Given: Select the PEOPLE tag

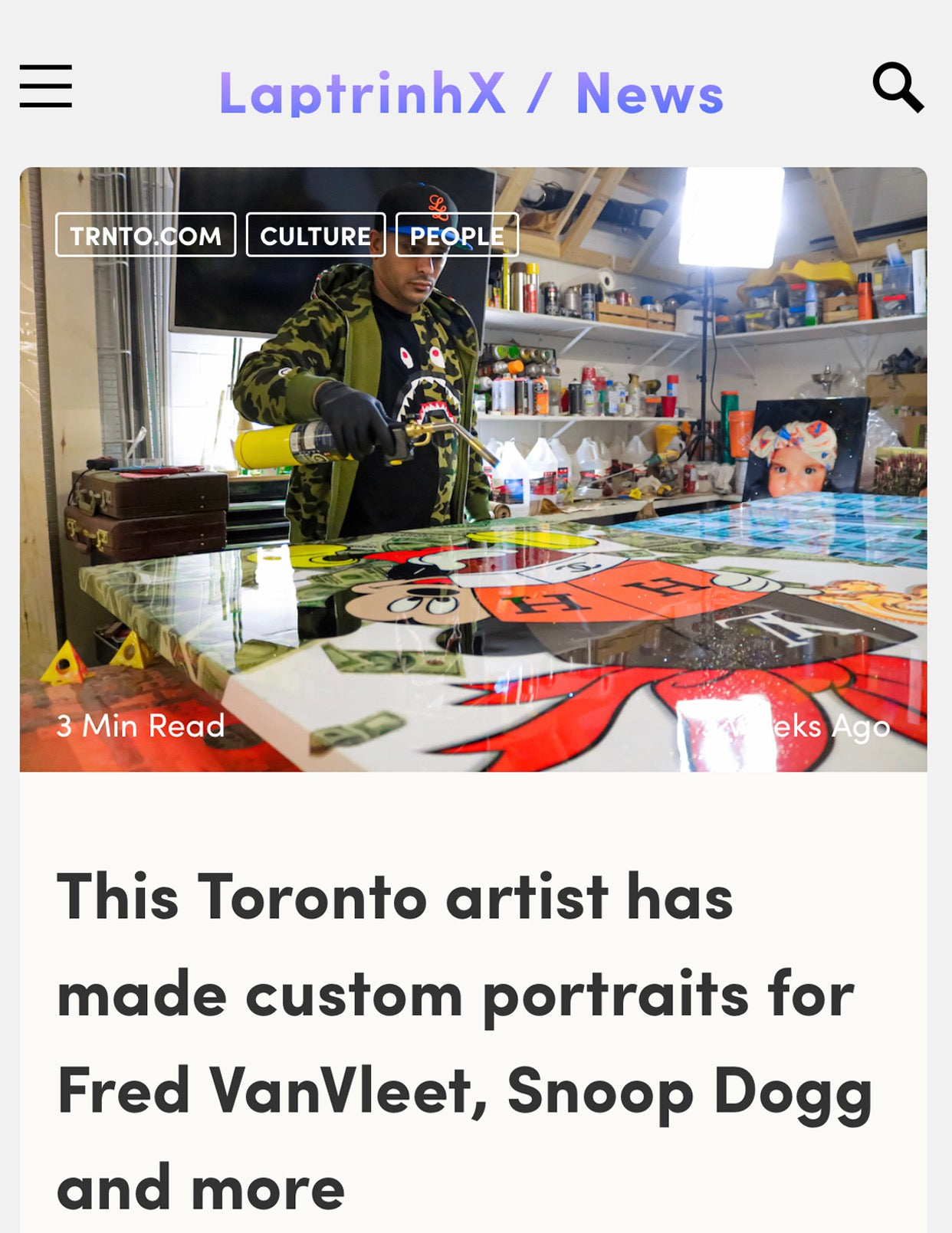Looking at the screenshot, I should [x=457, y=235].
